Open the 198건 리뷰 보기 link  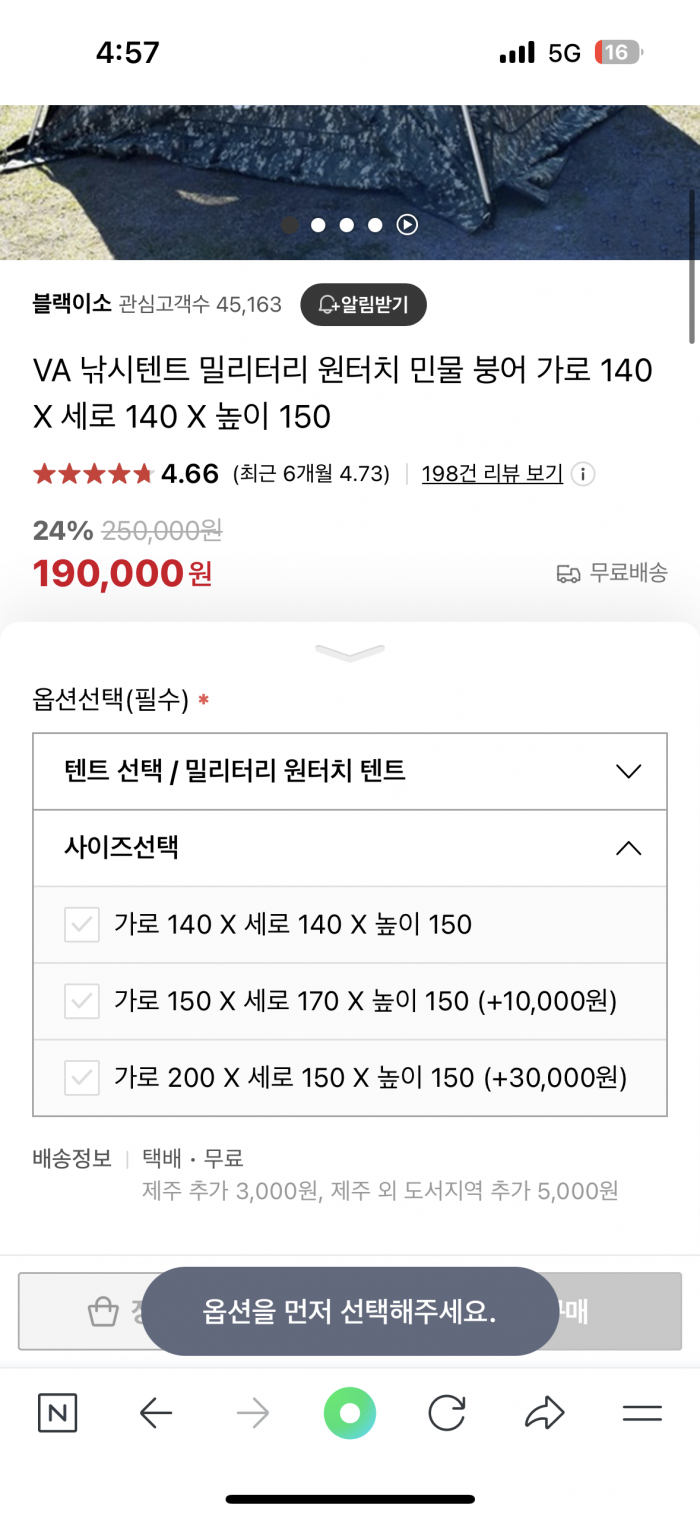(492, 474)
